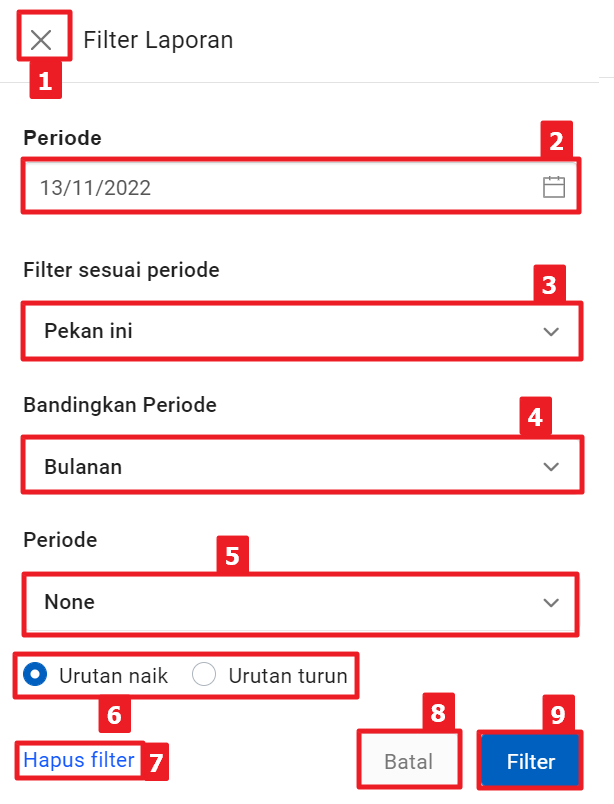Tap the Hapus filter link
Viewport: 614px width, 804px height.
78,761
